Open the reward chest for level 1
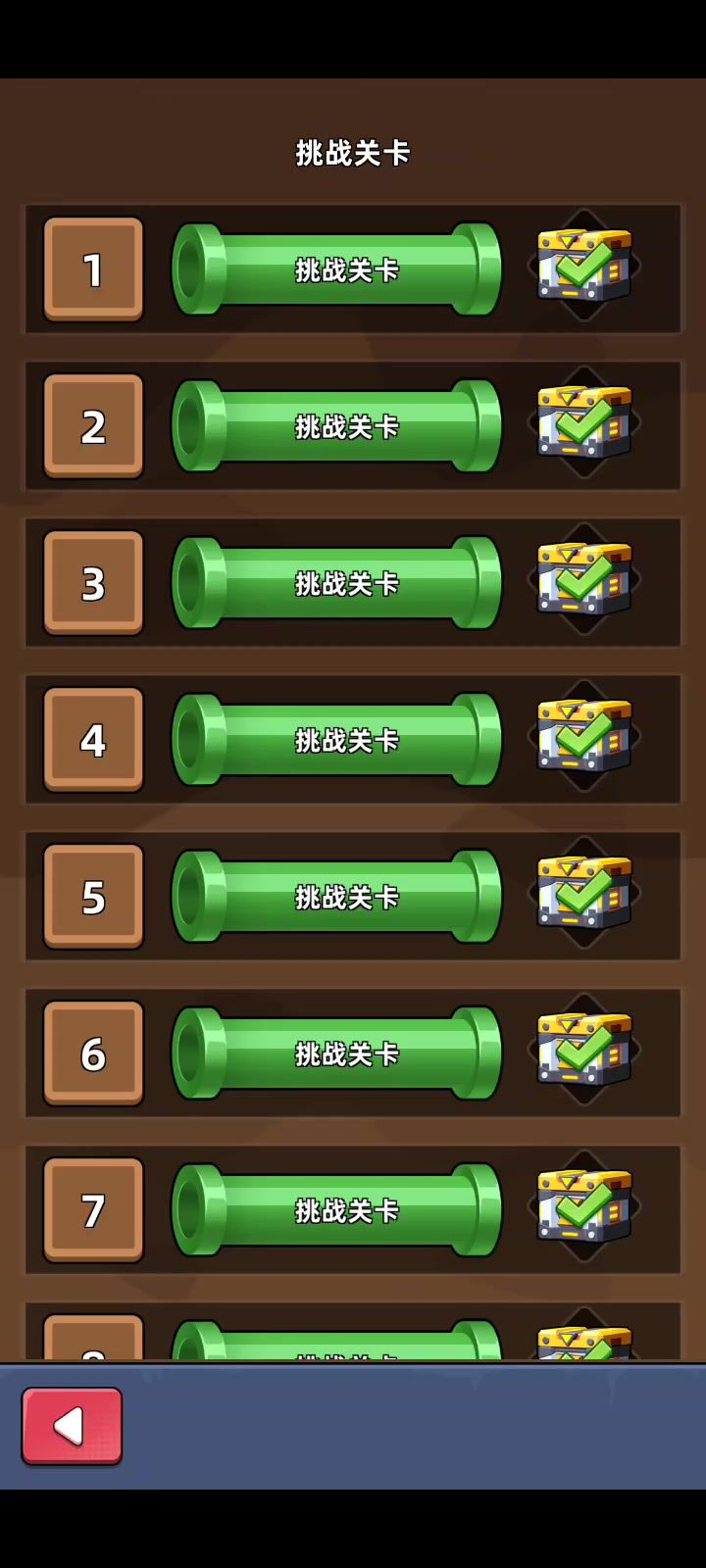This screenshot has width=706, height=1568. [x=584, y=266]
